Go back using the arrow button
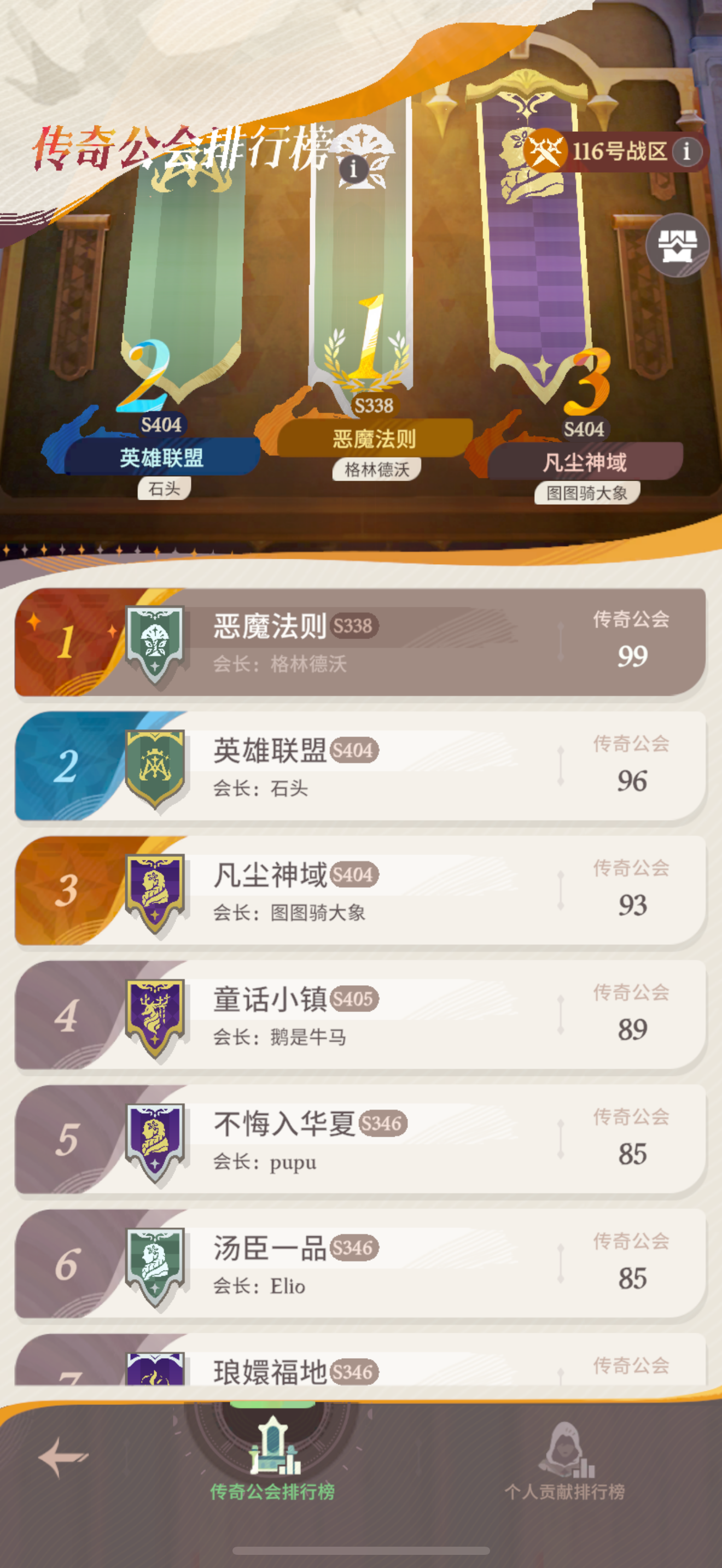722x1568 pixels. pyautogui.click(x=63, y=1457)
